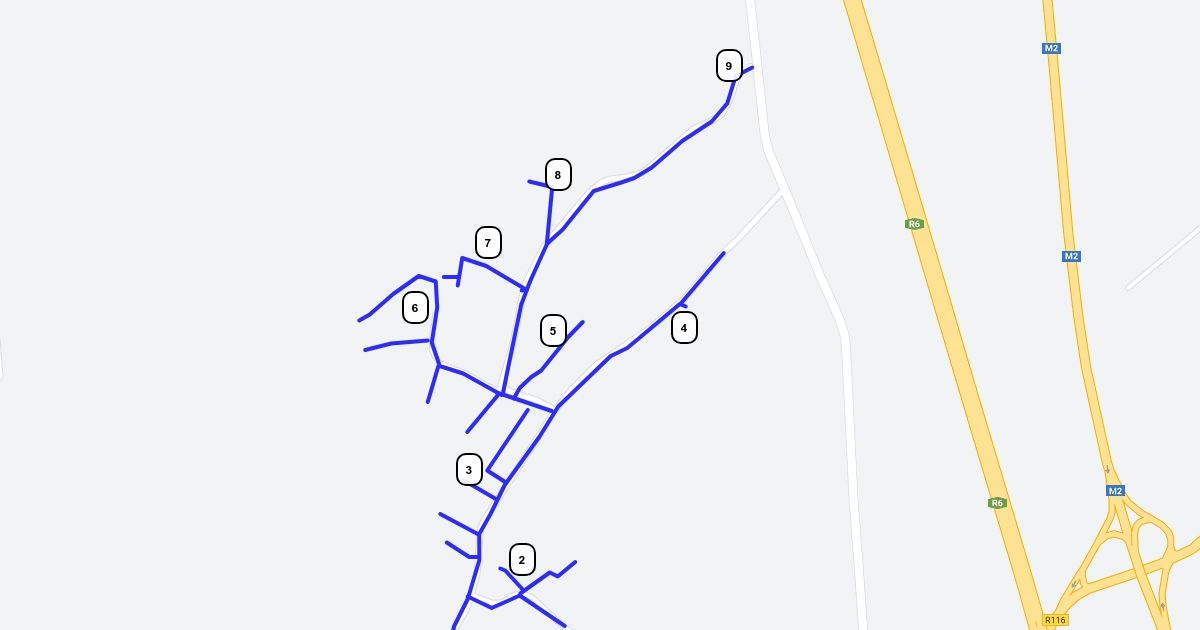Select waypoint marker 2 on the map

click(522, 560)
